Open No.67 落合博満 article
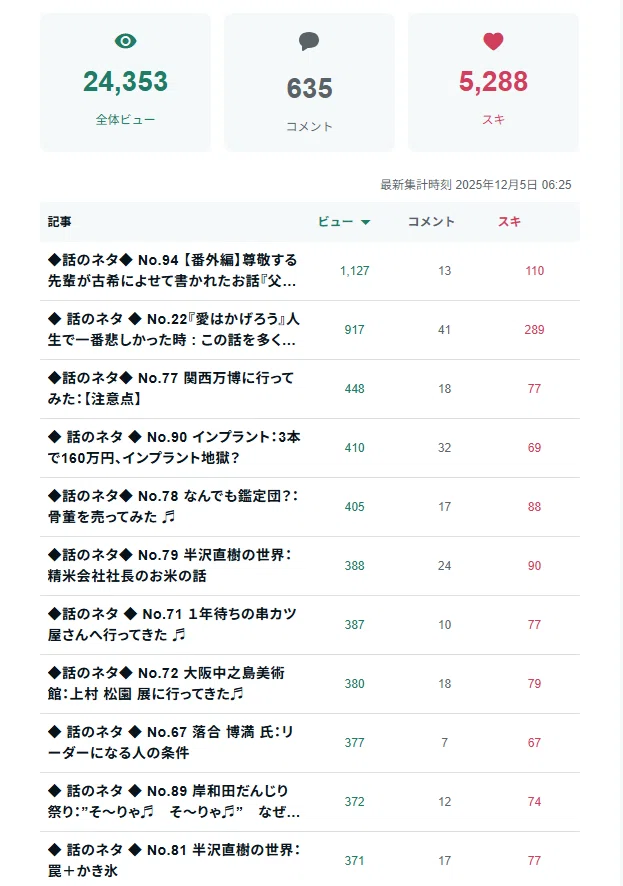The height and width of the screenshot is (886, 623). 171,742
